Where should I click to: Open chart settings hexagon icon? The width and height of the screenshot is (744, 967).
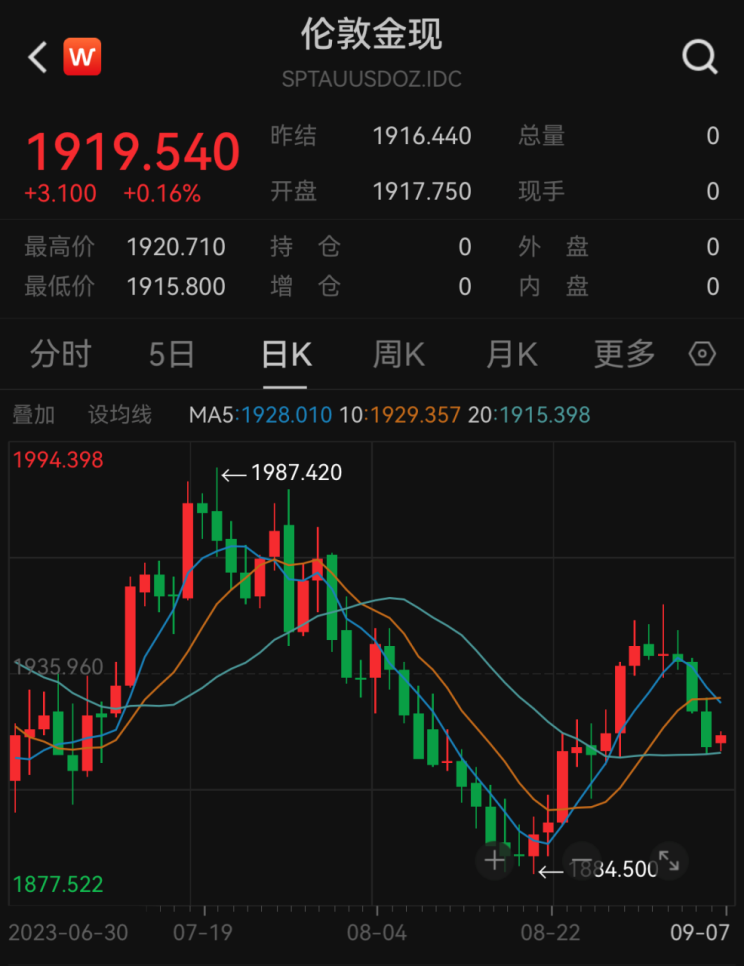pos(703,354)
